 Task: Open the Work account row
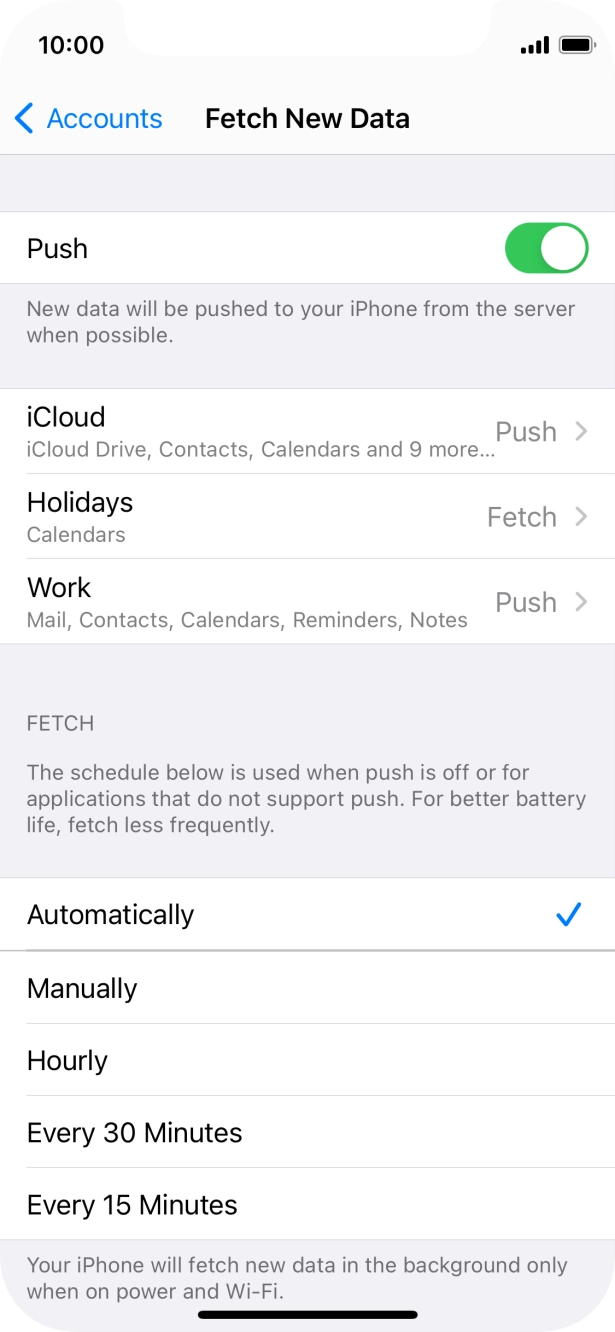307,601
